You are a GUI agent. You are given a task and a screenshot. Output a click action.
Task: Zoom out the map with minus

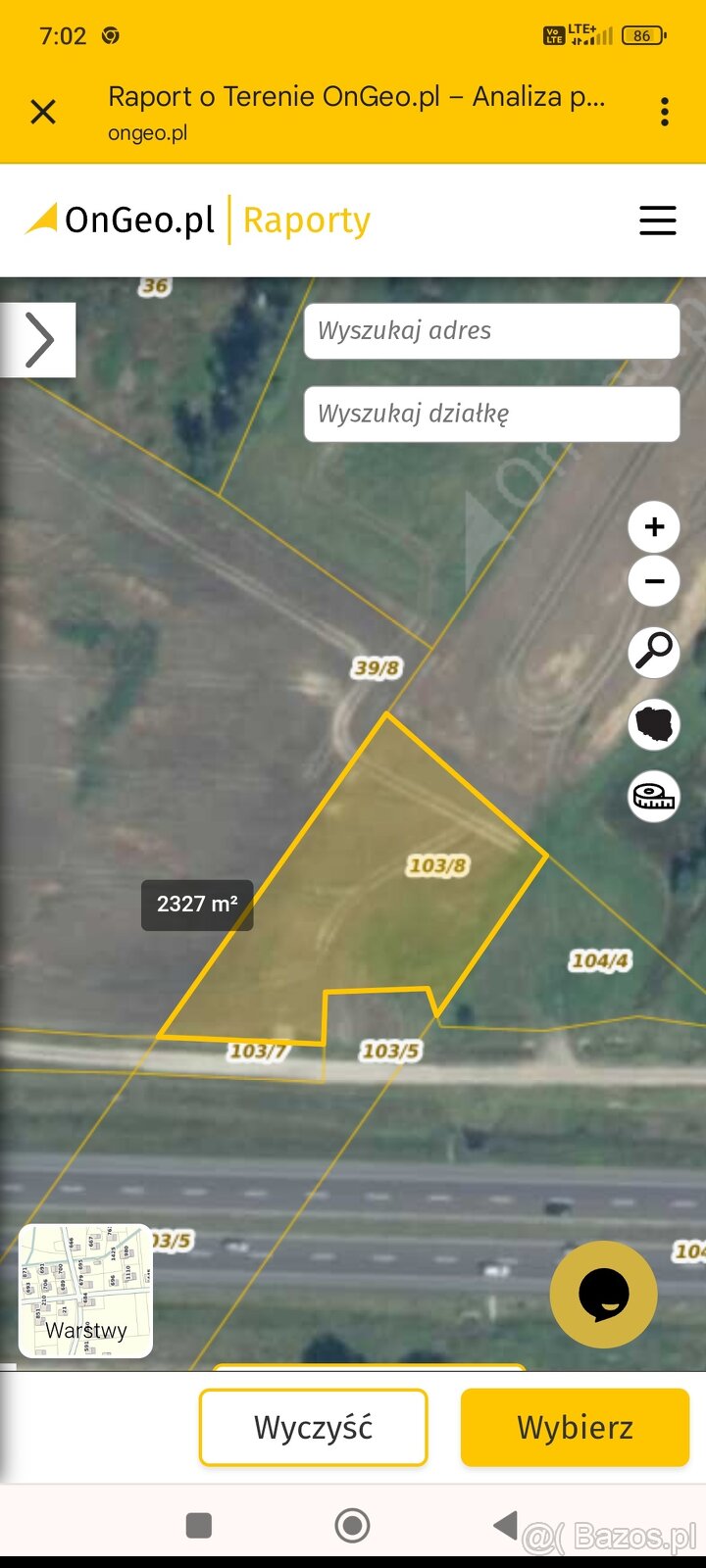654,581
